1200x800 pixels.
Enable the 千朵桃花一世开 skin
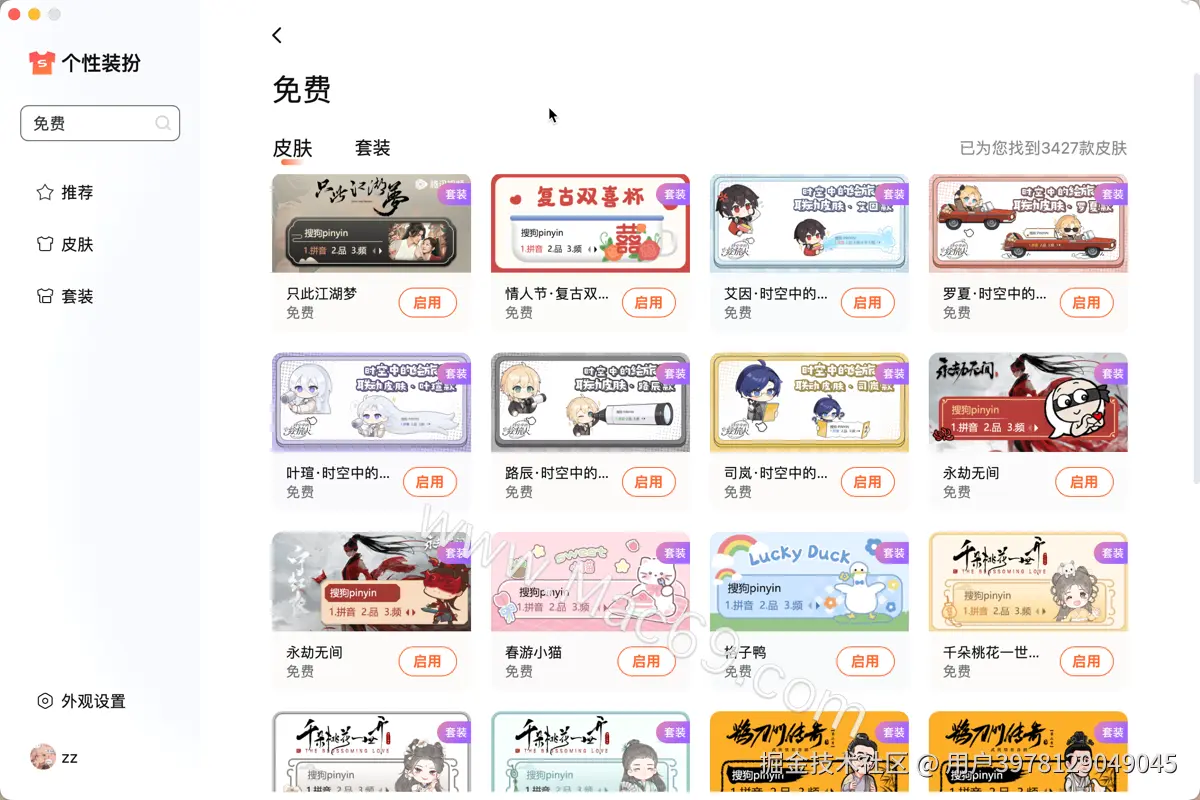(x=1086, y=661)
